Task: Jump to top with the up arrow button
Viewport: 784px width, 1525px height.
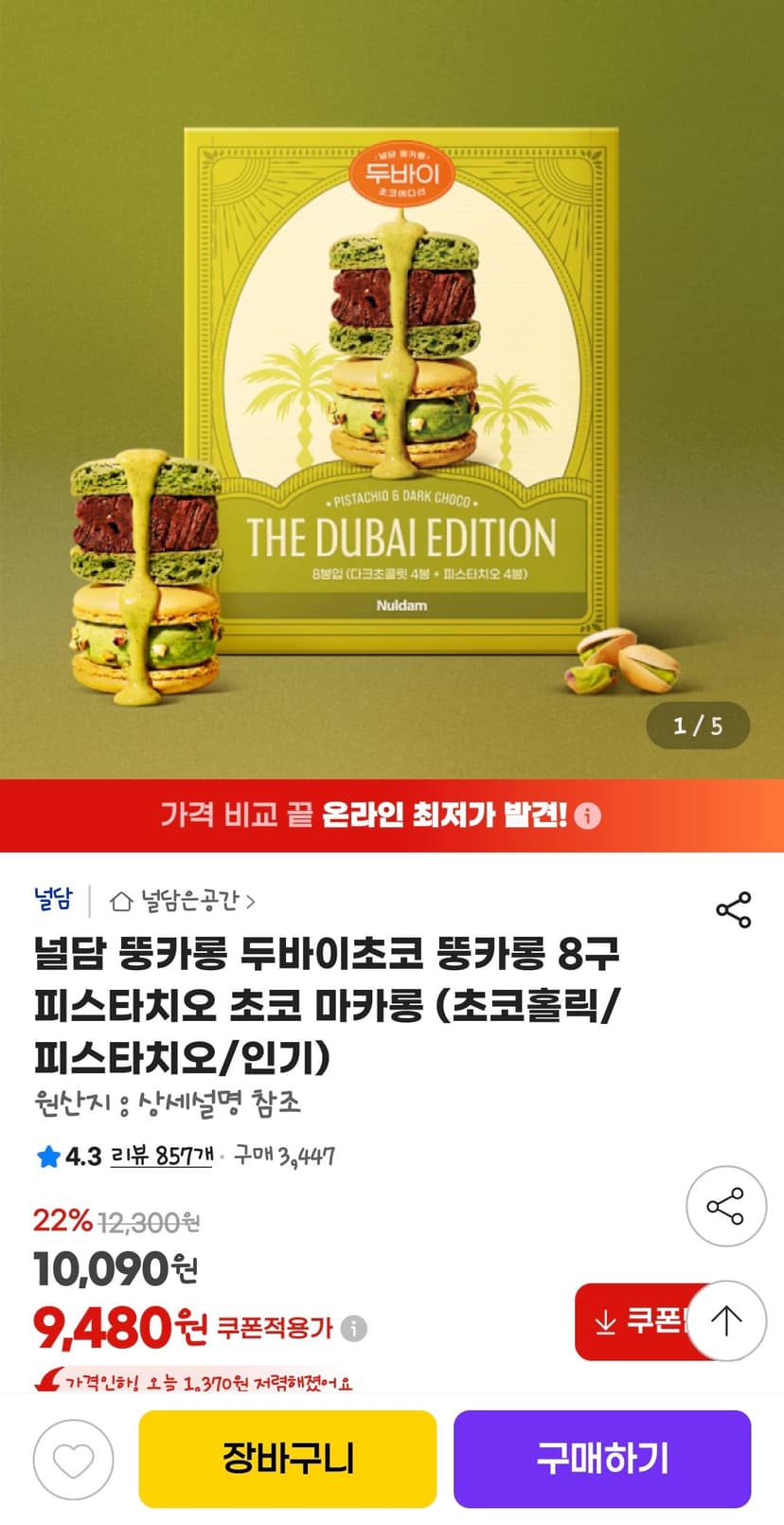Action: tap(726, 1320)
